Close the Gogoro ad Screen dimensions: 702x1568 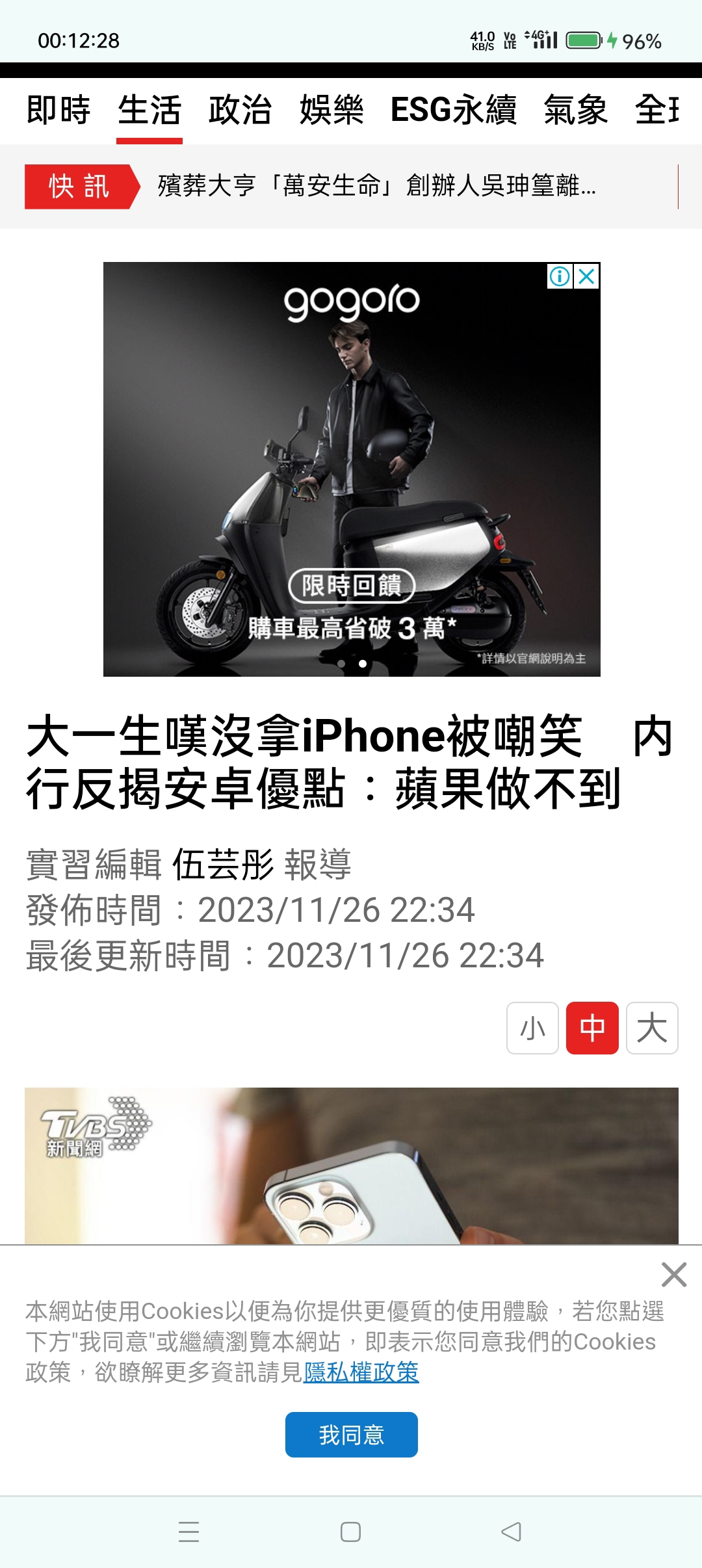(588, 276)
